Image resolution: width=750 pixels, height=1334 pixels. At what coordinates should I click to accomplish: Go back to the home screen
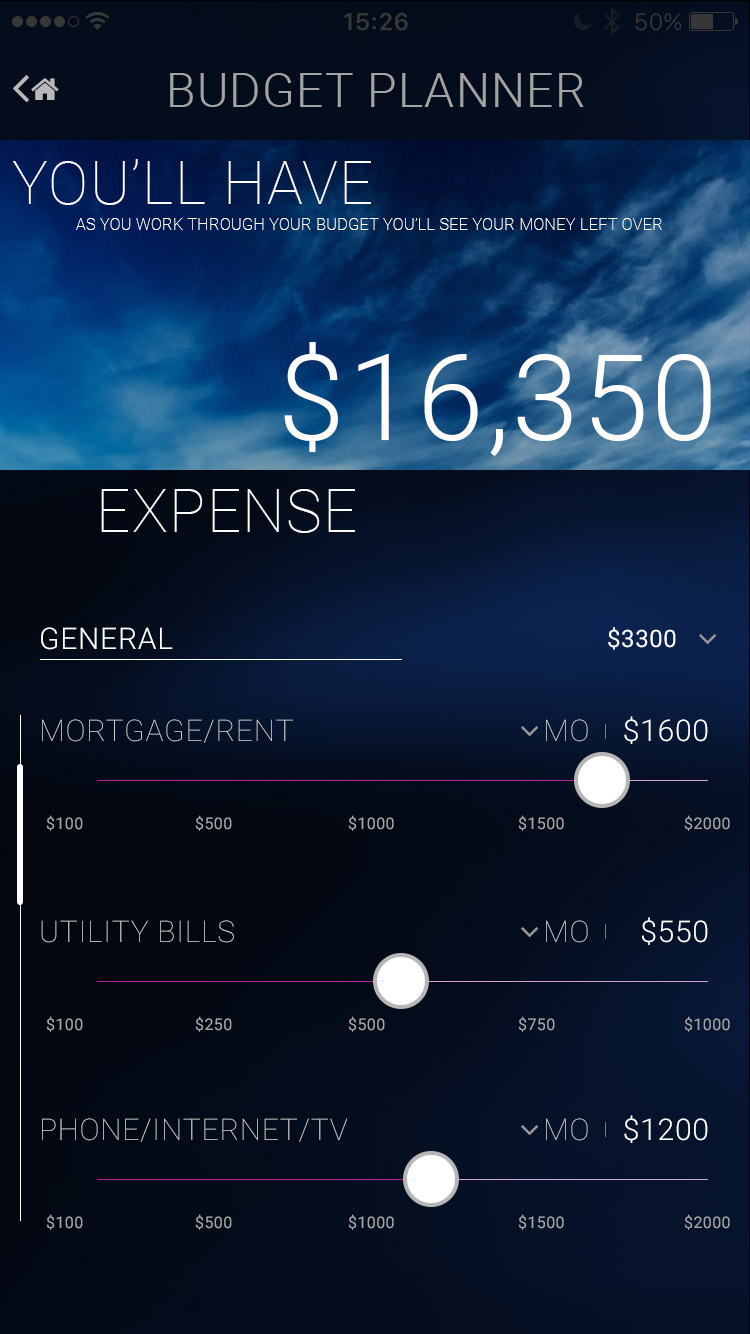36,90
